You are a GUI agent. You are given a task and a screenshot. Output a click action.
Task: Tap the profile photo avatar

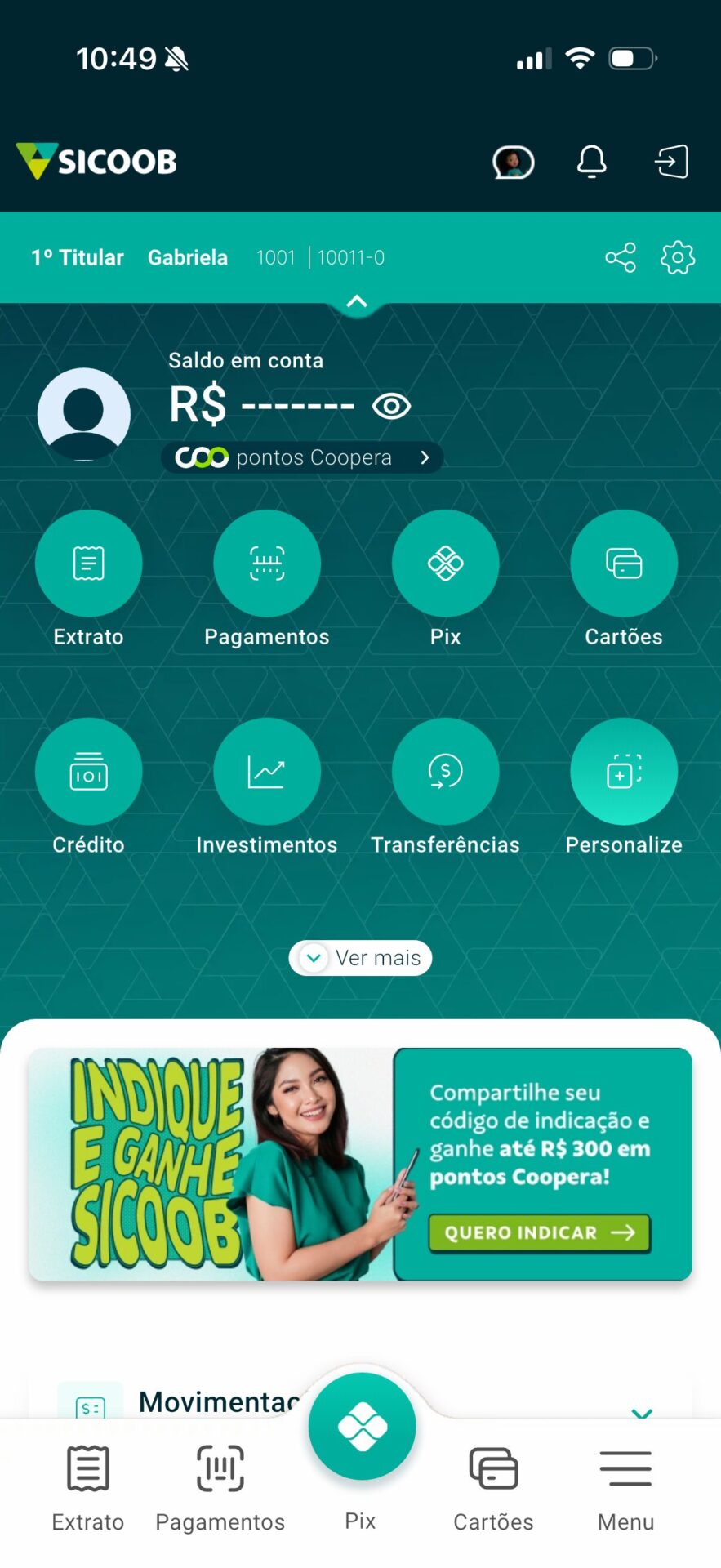(x=84, y=414)
